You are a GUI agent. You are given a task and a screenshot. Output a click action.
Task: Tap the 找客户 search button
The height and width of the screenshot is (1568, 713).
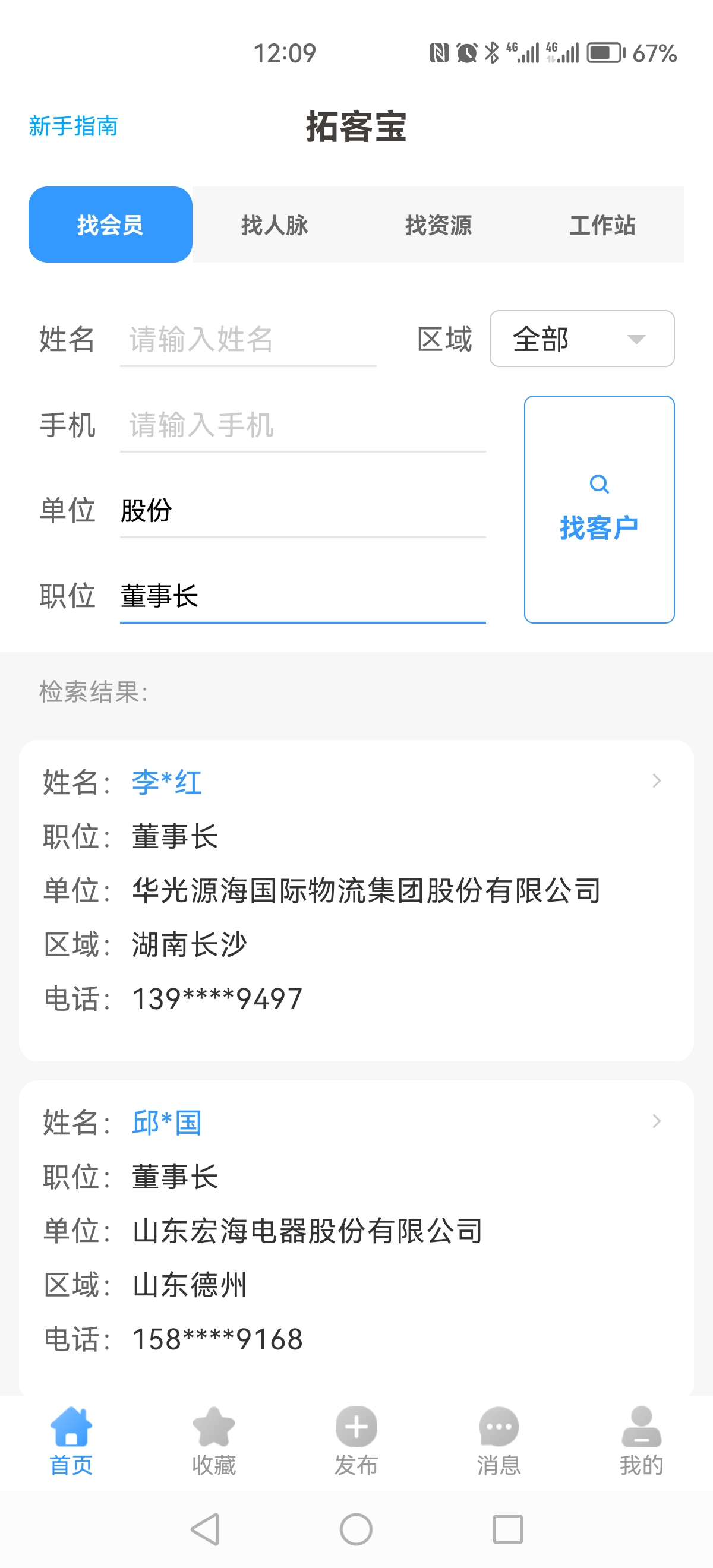[599, 526]
